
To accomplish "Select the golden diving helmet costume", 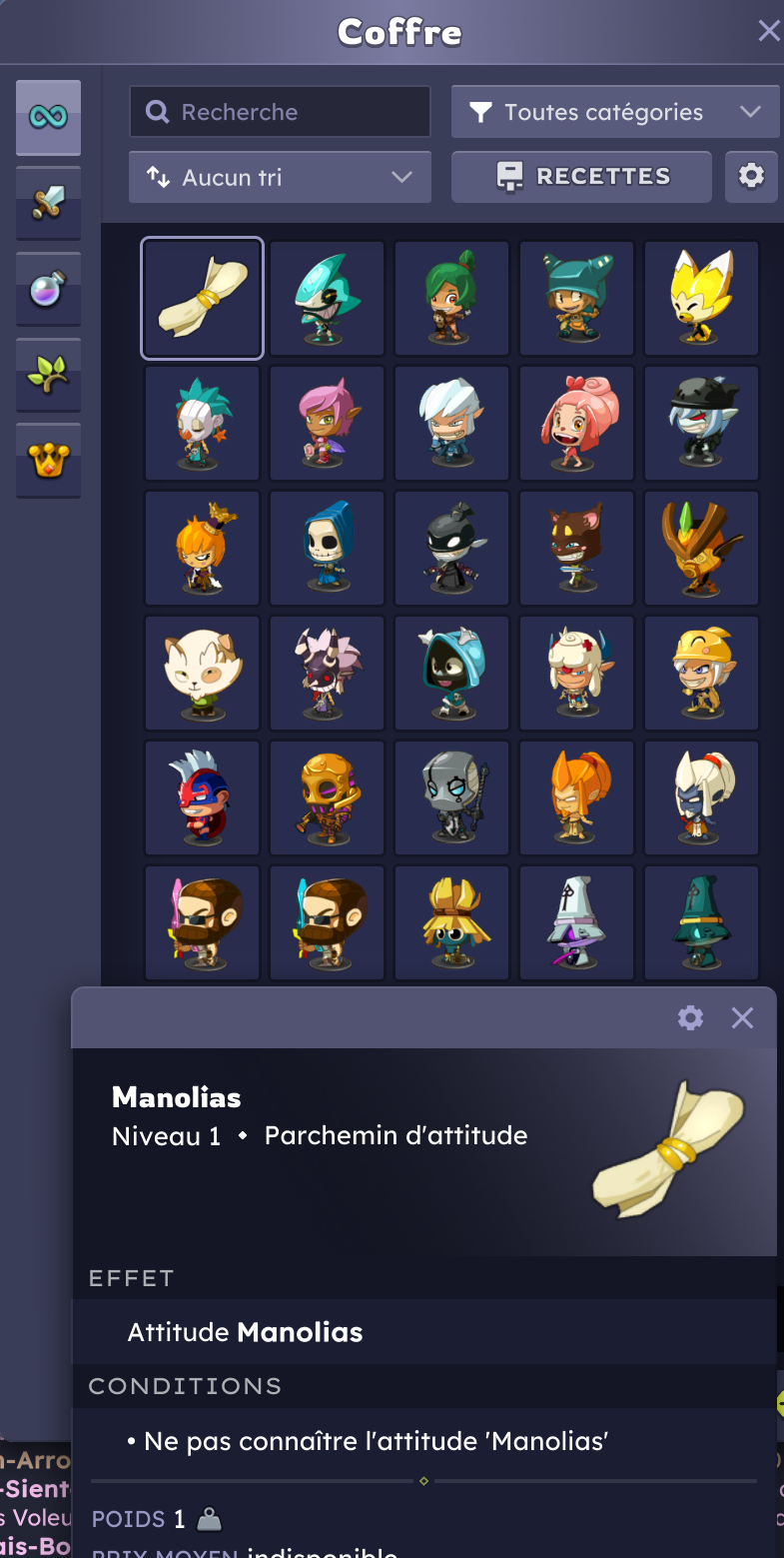I will tap(327, 797).
